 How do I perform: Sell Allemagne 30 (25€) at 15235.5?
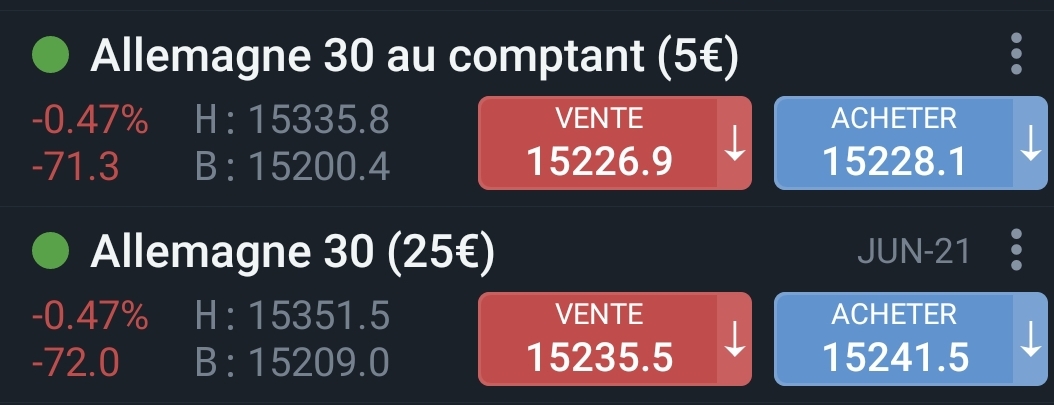pos(599,339)
